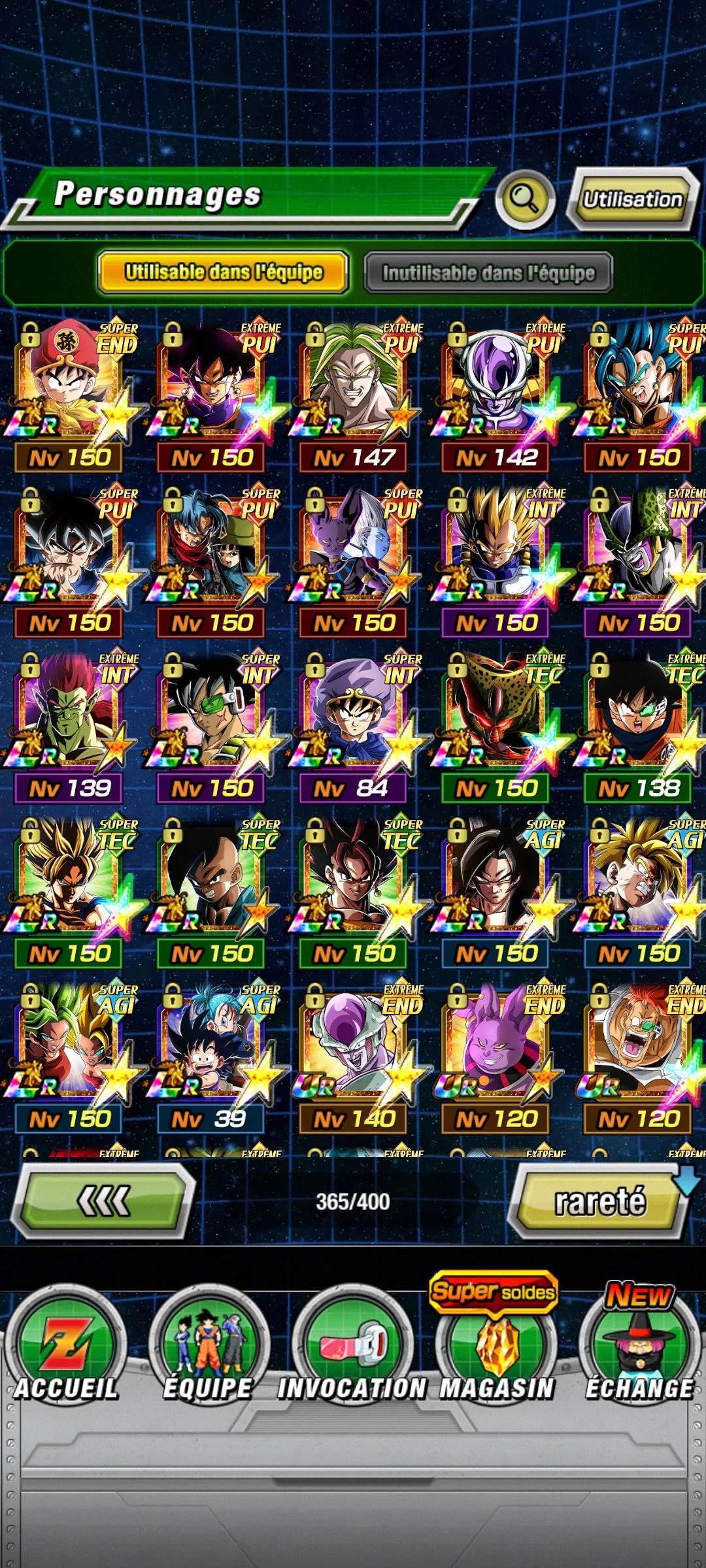Switch to Inutilisable dans l'équipe tab

click(x=488, y=272)
